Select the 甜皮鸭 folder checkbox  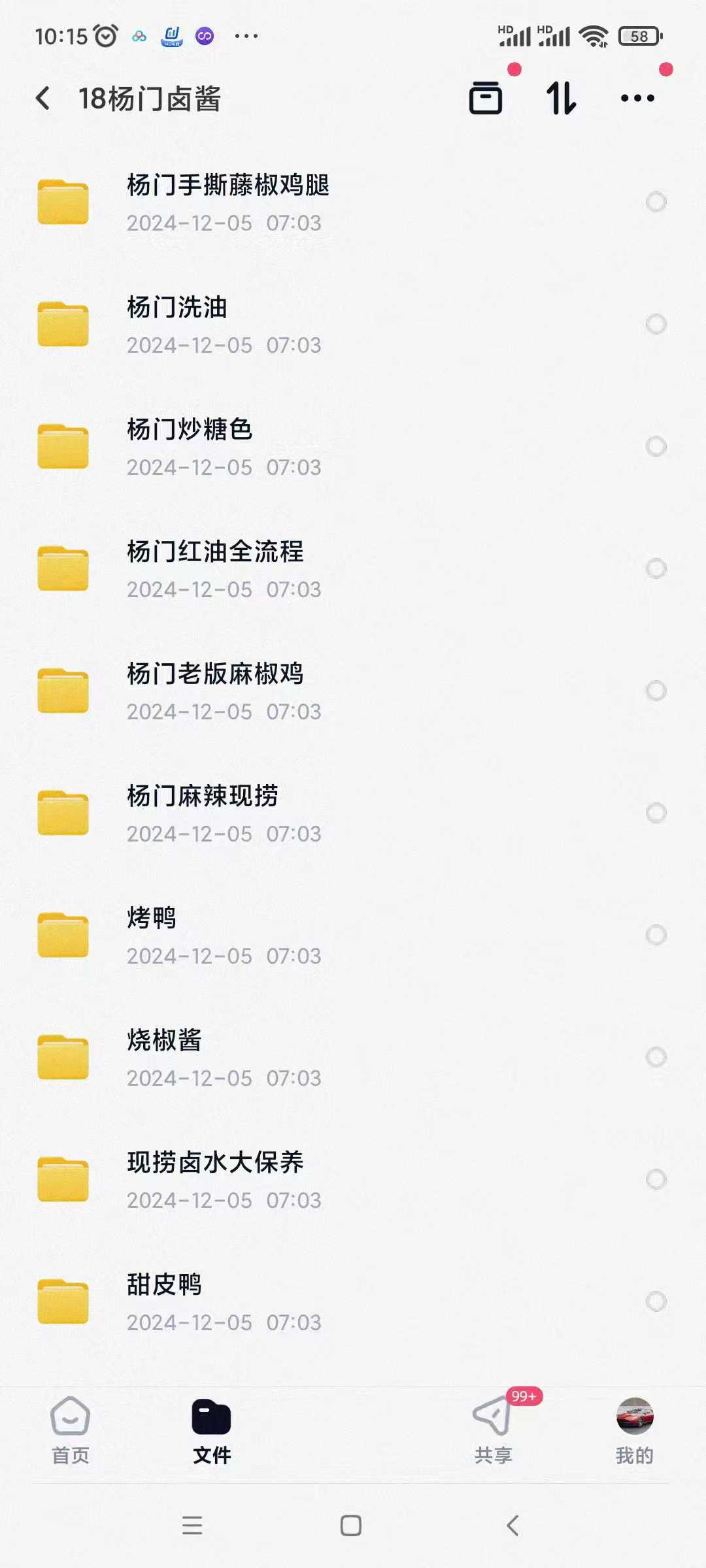[x=656, y=1301]
